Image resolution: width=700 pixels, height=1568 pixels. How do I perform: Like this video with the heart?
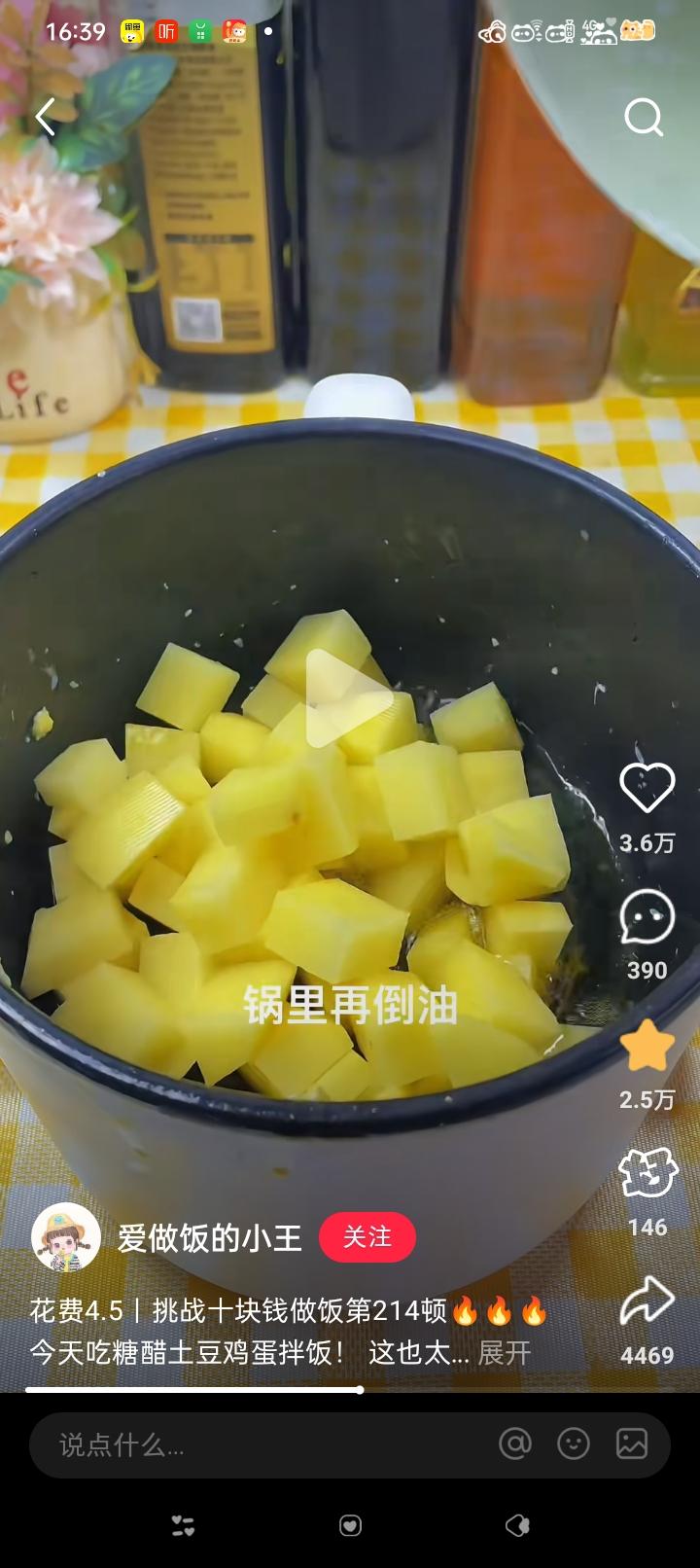point(647,787)
